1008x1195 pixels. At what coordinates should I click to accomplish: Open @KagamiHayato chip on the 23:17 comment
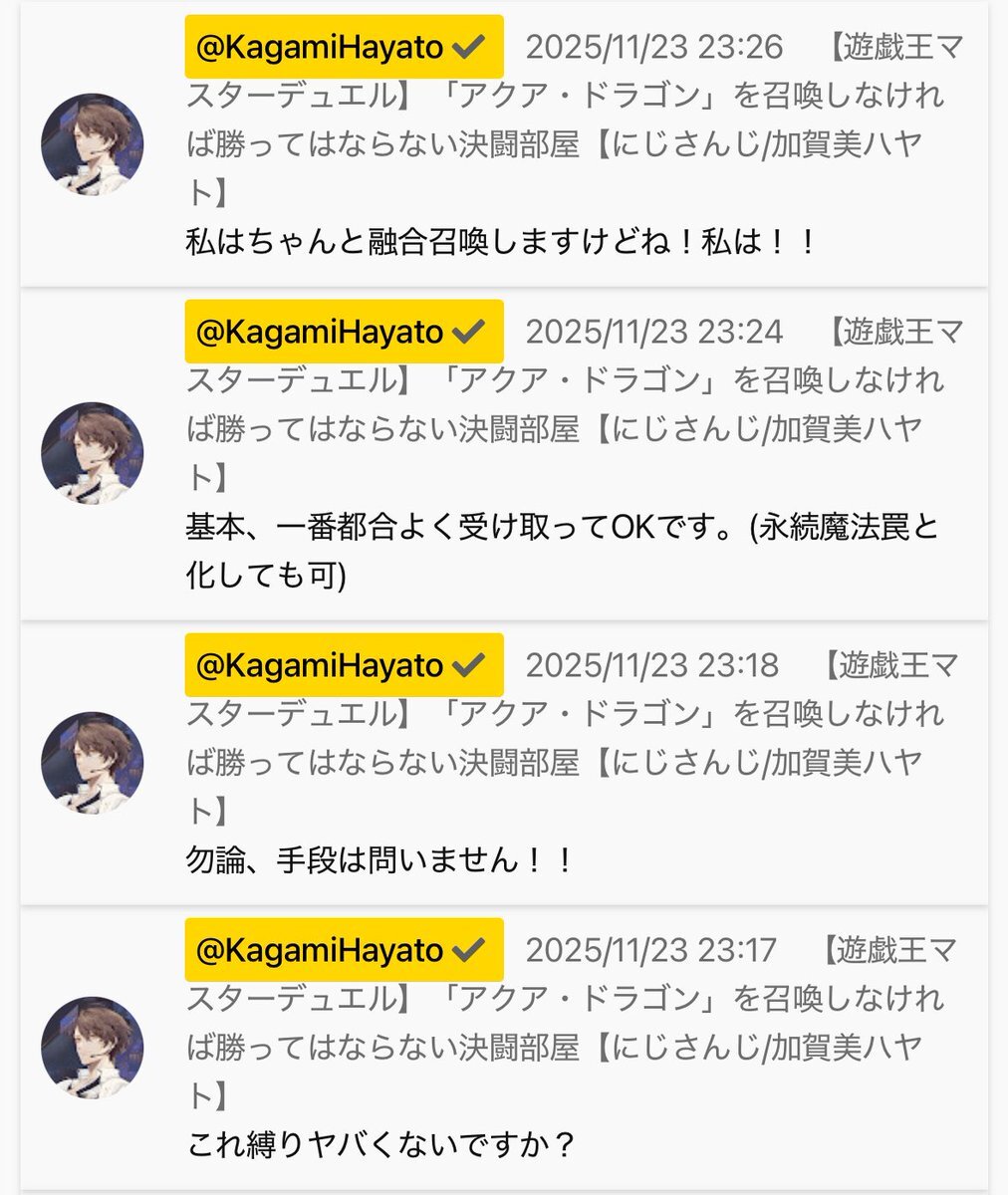(344, 949)
